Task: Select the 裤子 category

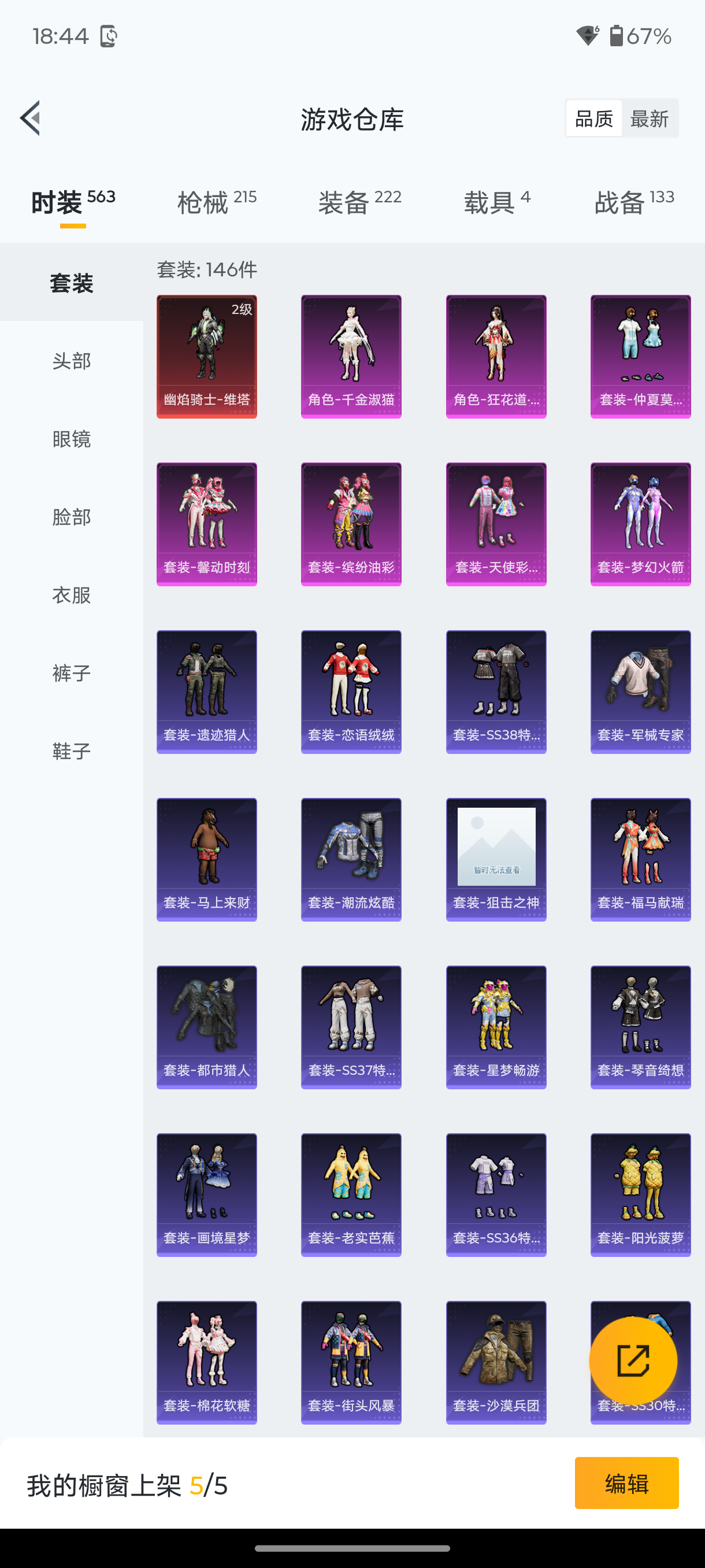Action: (x=71, y=672)
